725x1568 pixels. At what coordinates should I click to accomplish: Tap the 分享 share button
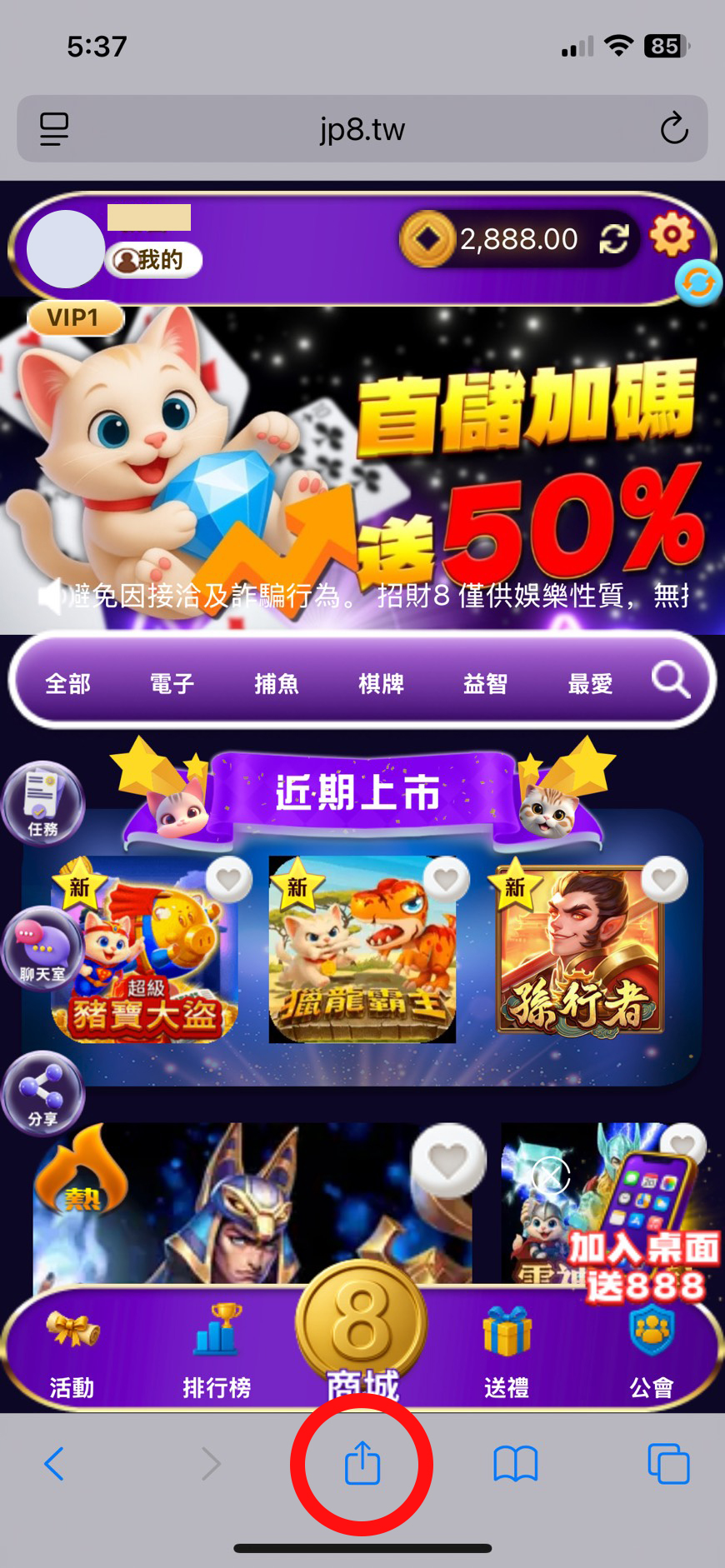tap(42, 1094)
